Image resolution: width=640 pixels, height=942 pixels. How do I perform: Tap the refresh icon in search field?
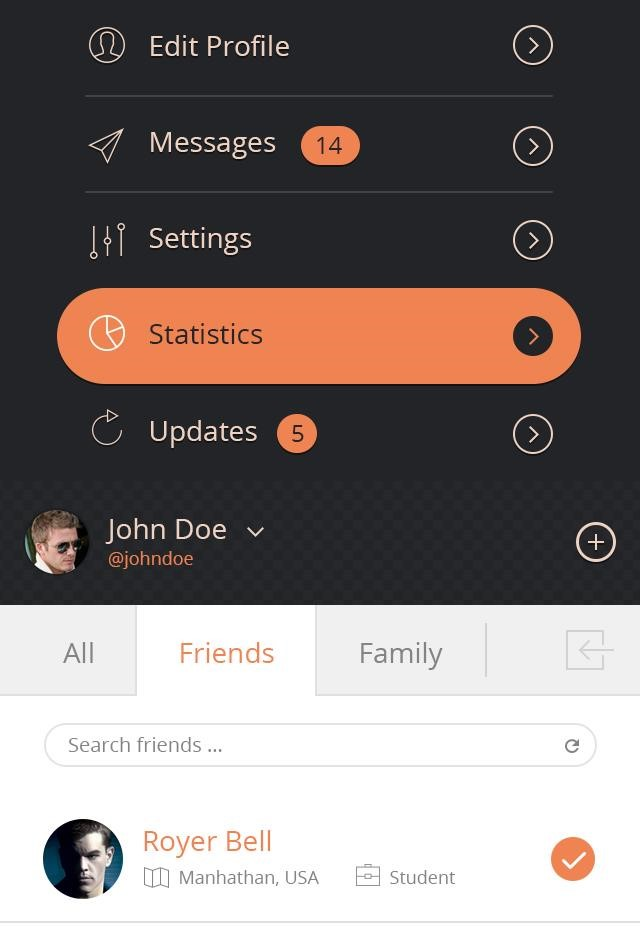(x=572, y=746)
